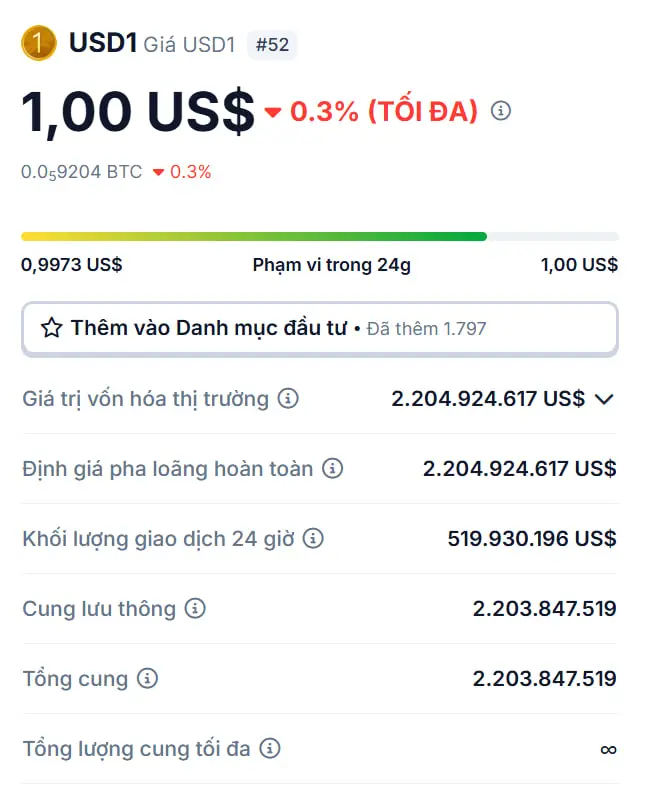Open info icon next to price change
This screenshot has height=789, width=654.
(x=502, y=111)
